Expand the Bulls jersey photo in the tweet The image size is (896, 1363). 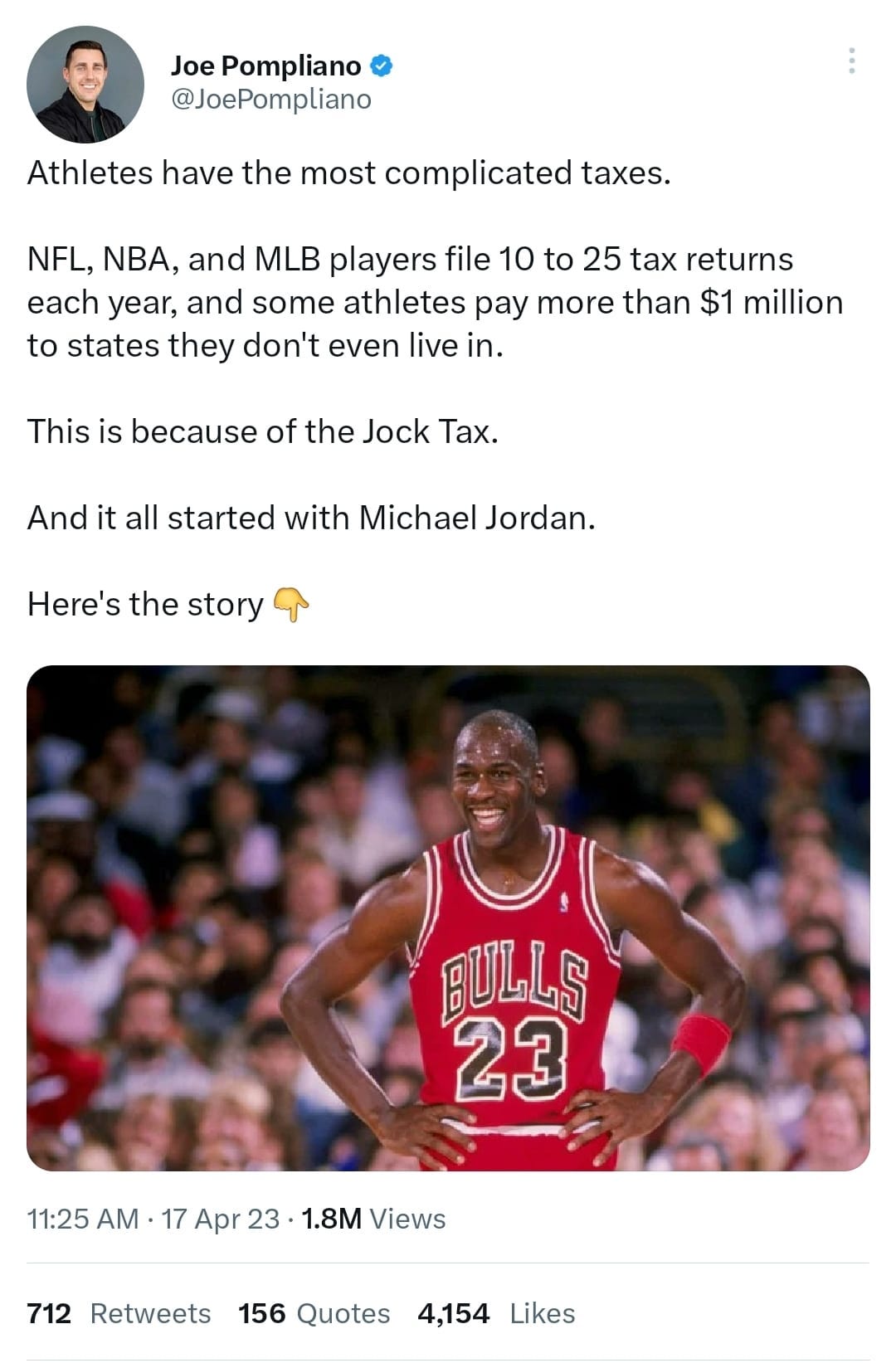tap(448, 918)
